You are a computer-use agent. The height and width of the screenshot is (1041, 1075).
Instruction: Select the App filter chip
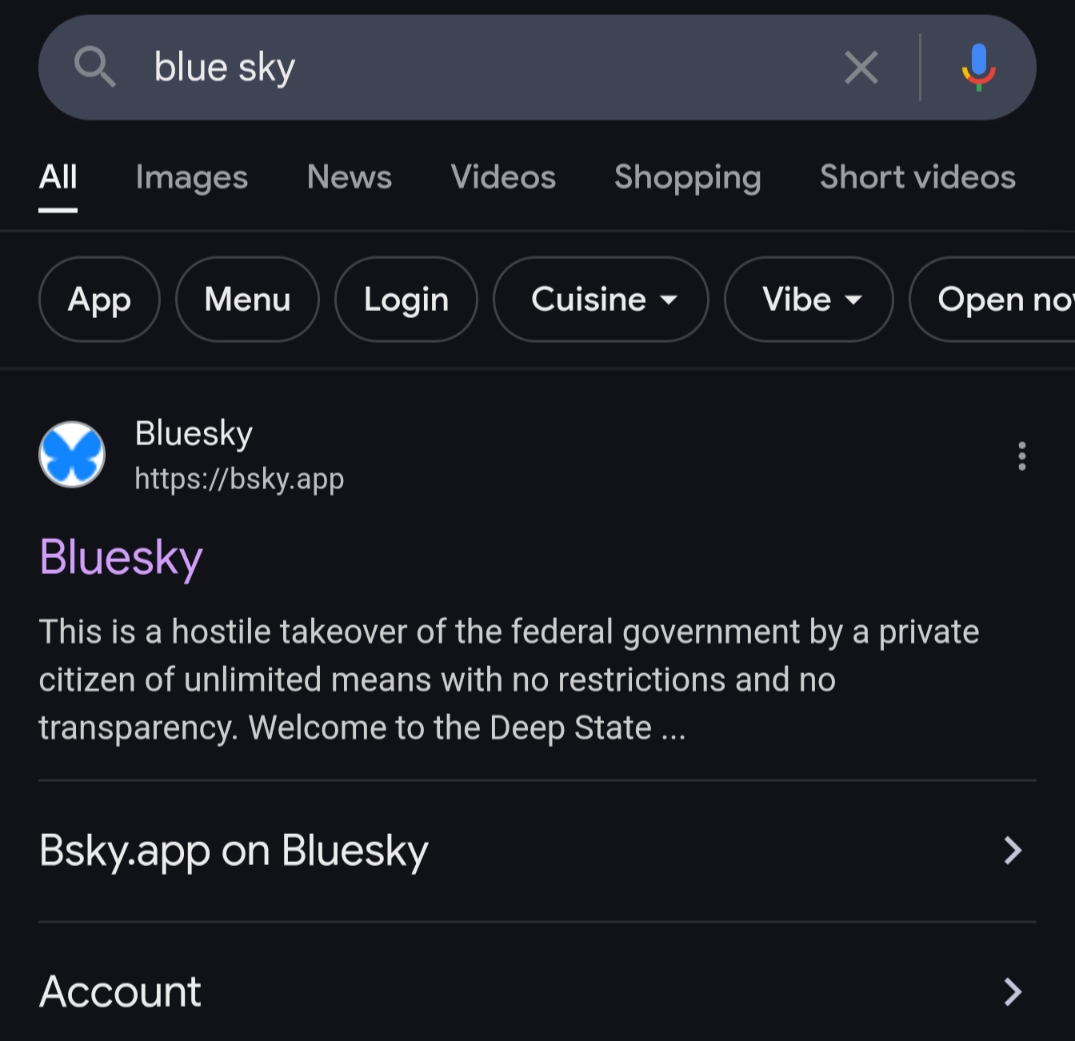click(99, 299)
